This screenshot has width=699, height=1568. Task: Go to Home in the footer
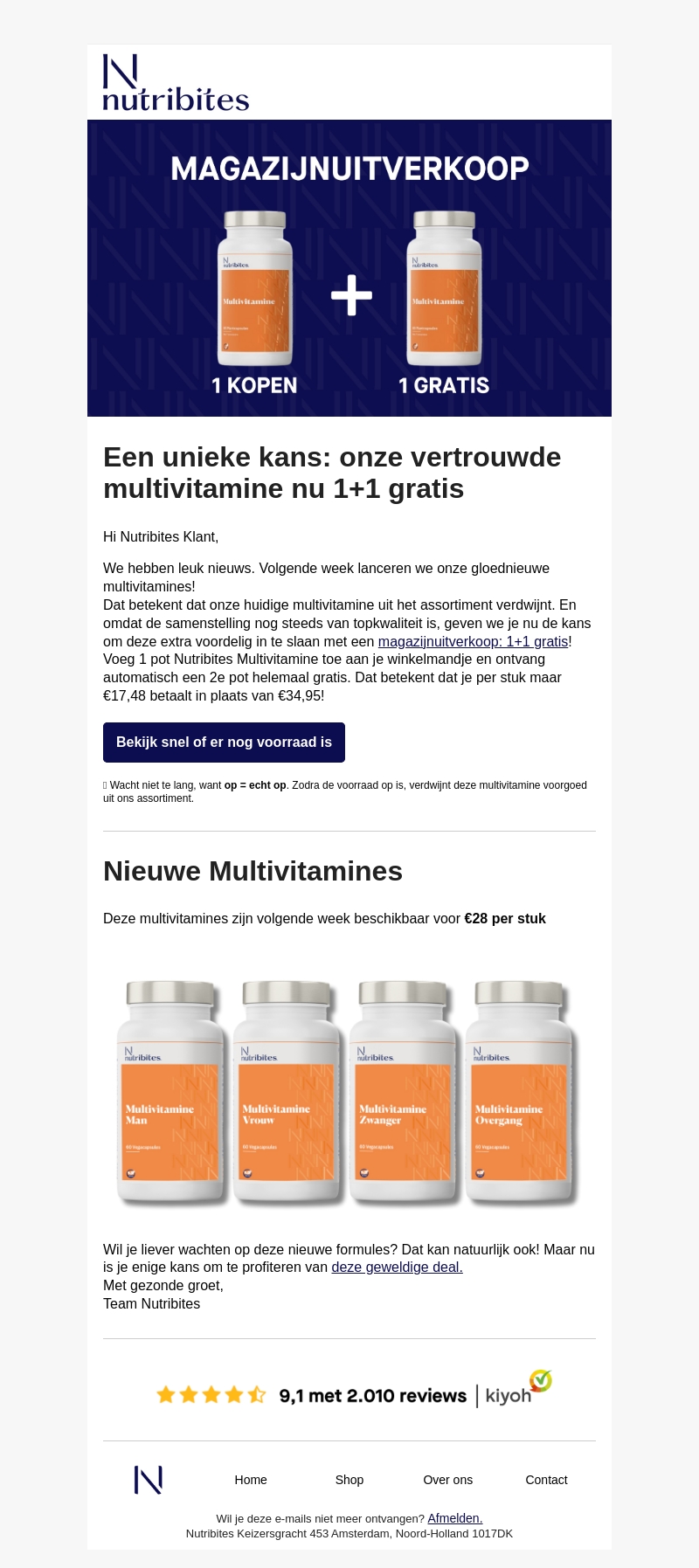click(x=251, y=1480)
